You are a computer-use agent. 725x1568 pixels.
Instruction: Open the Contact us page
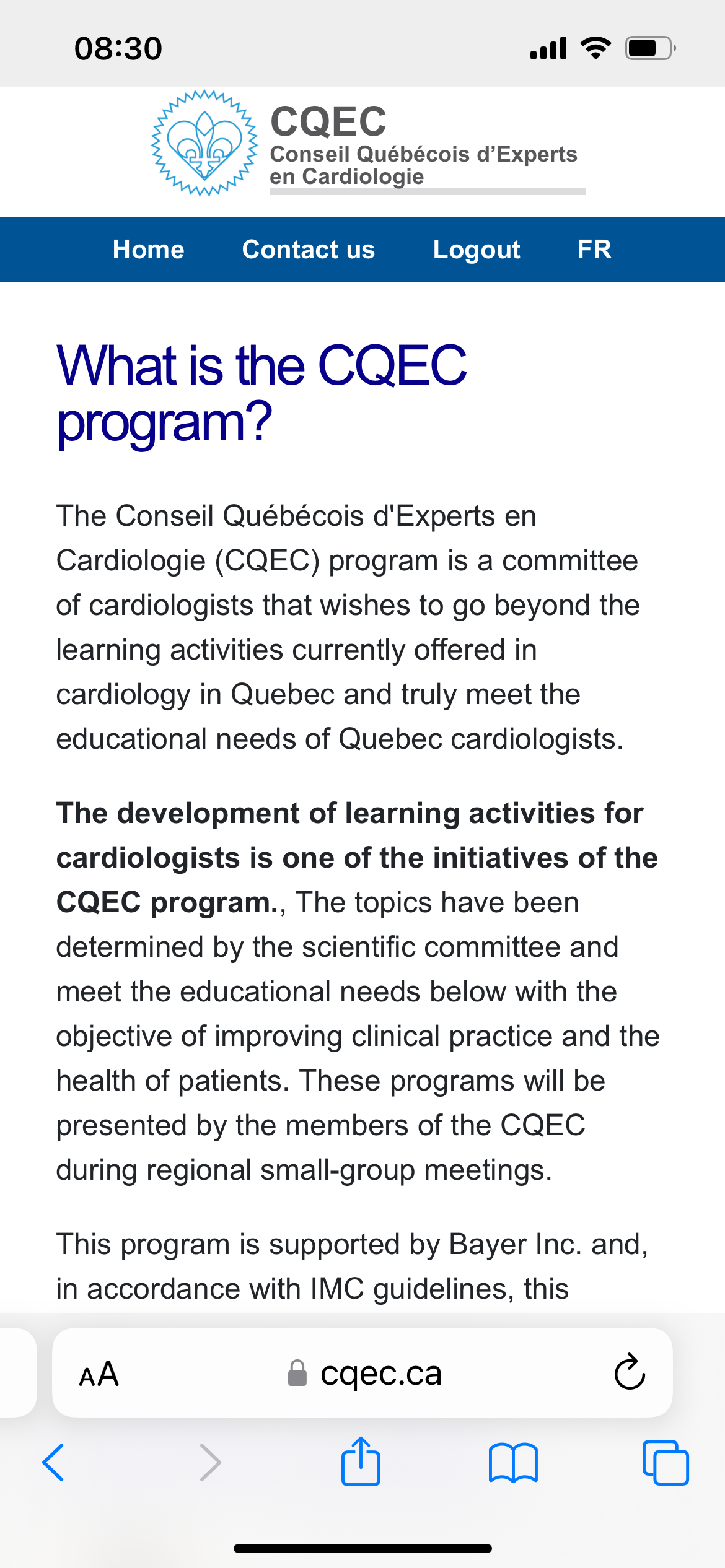pos(309,250)
